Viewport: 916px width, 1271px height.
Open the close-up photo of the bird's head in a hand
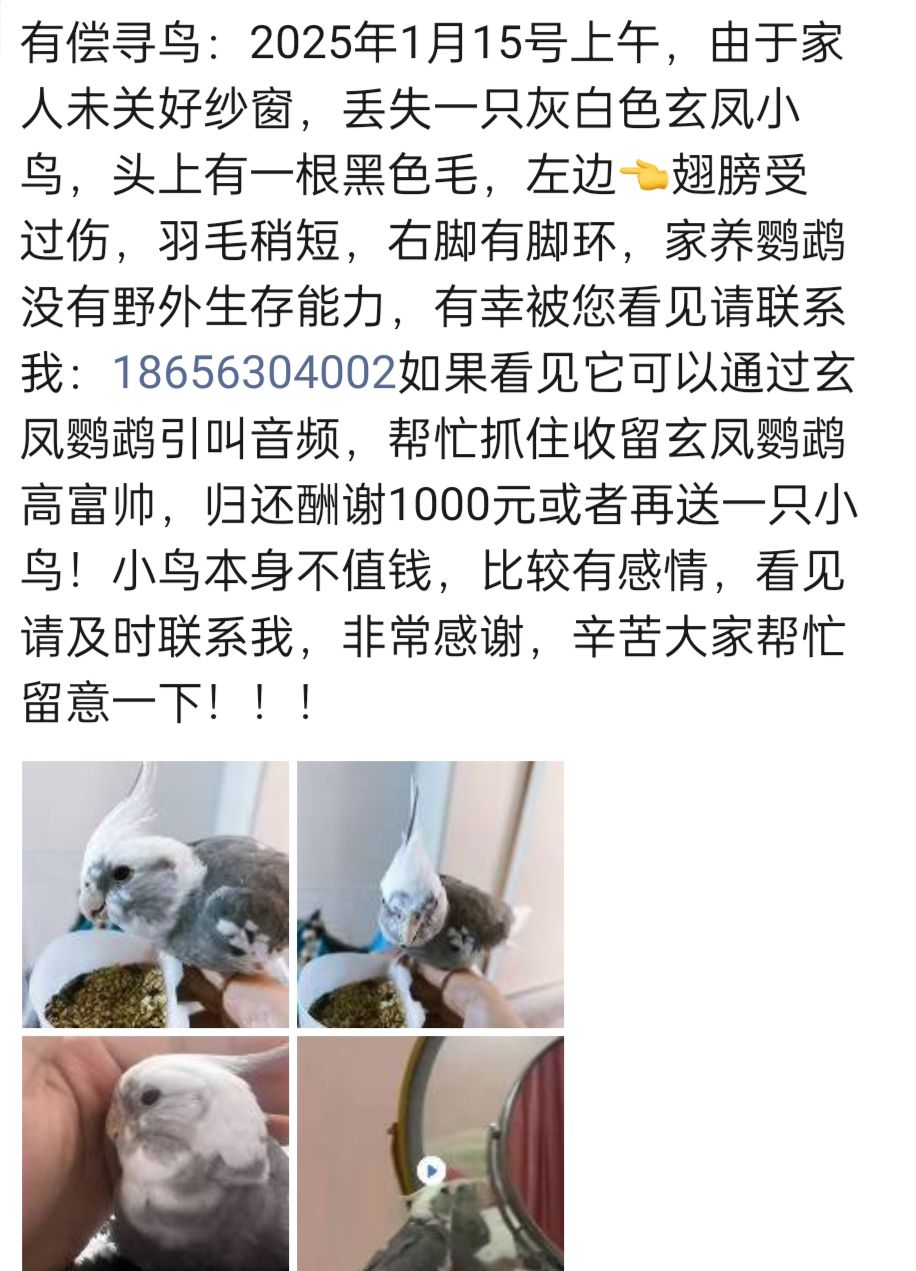pos(155,1153)
